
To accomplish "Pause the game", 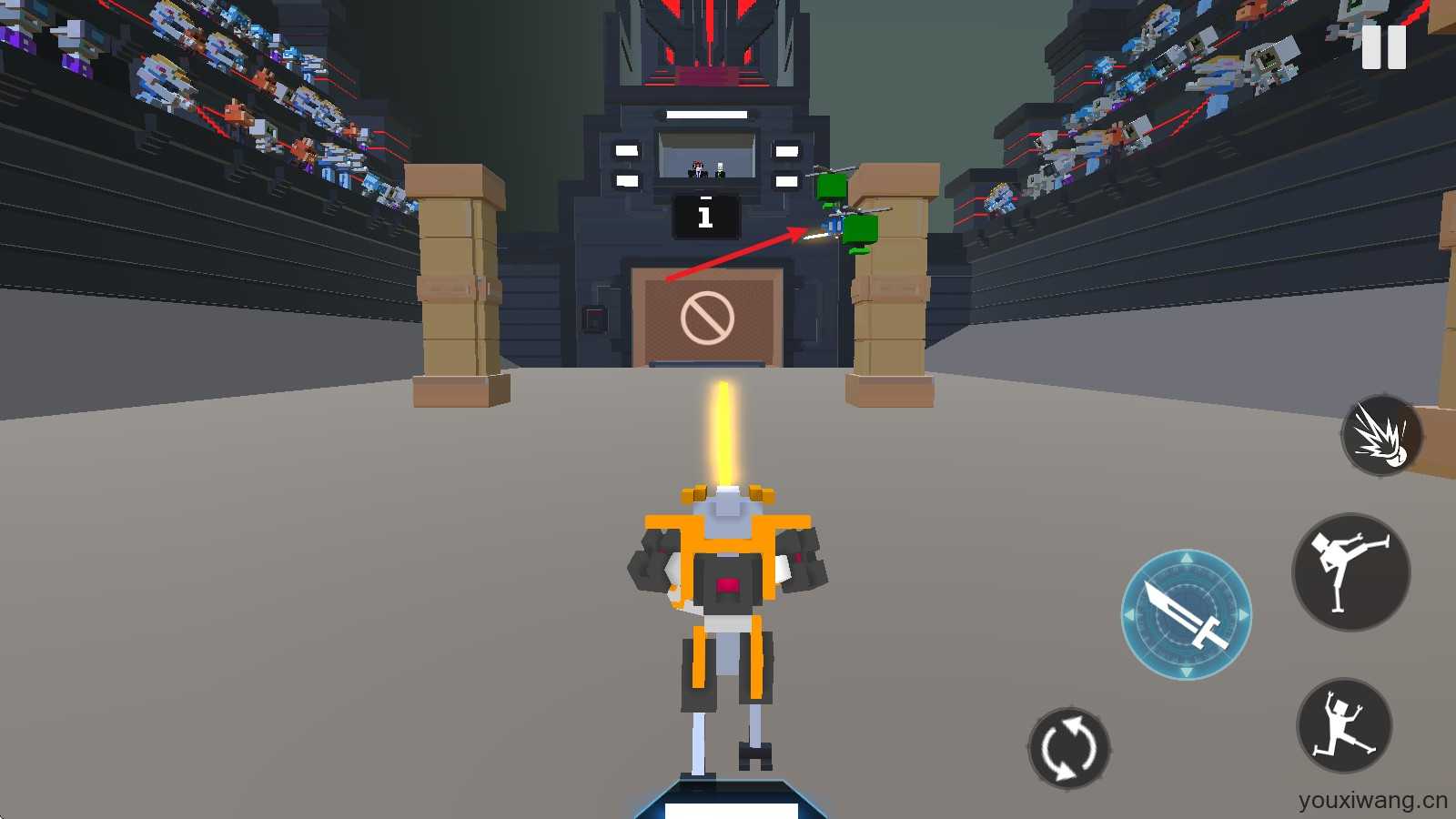I will click(1383, 47).
